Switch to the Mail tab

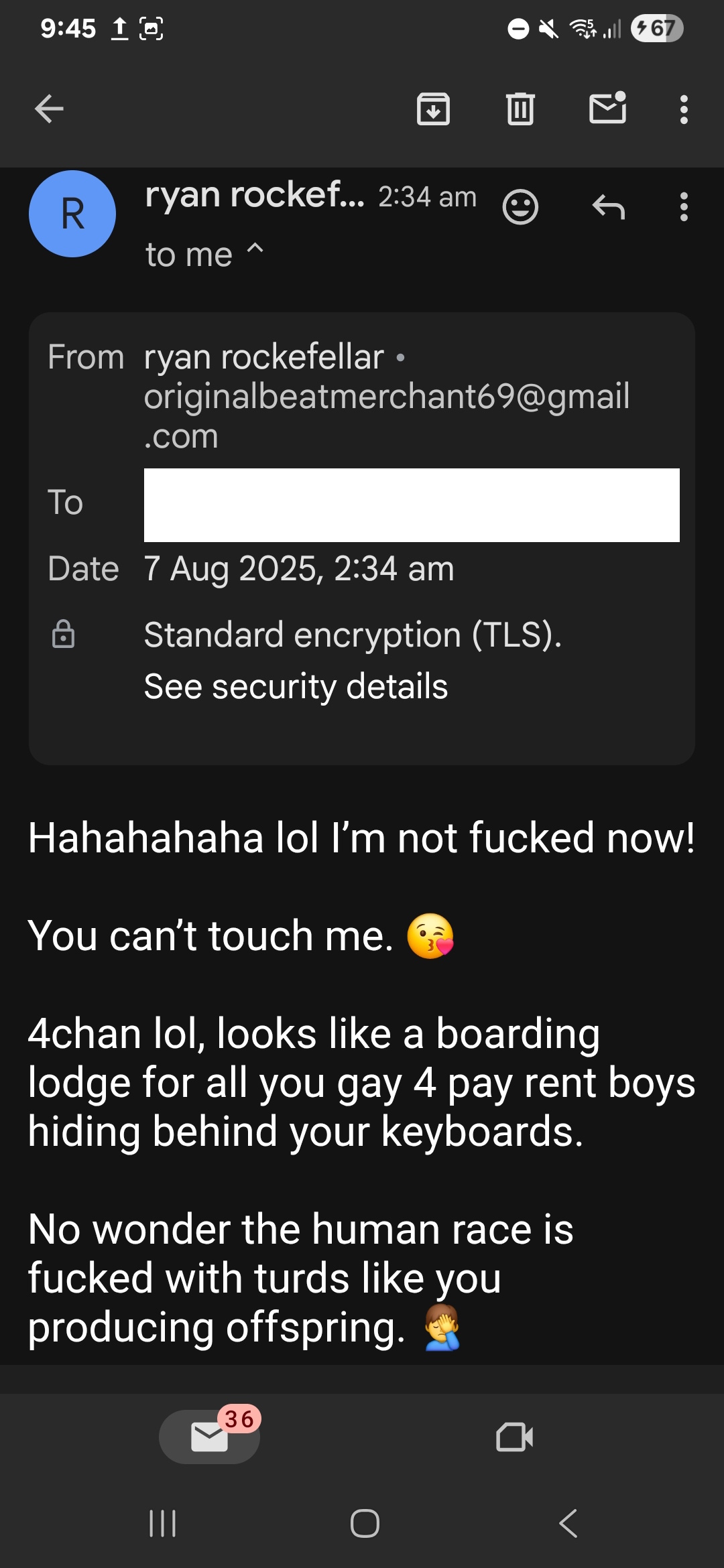click(209, 1437)
